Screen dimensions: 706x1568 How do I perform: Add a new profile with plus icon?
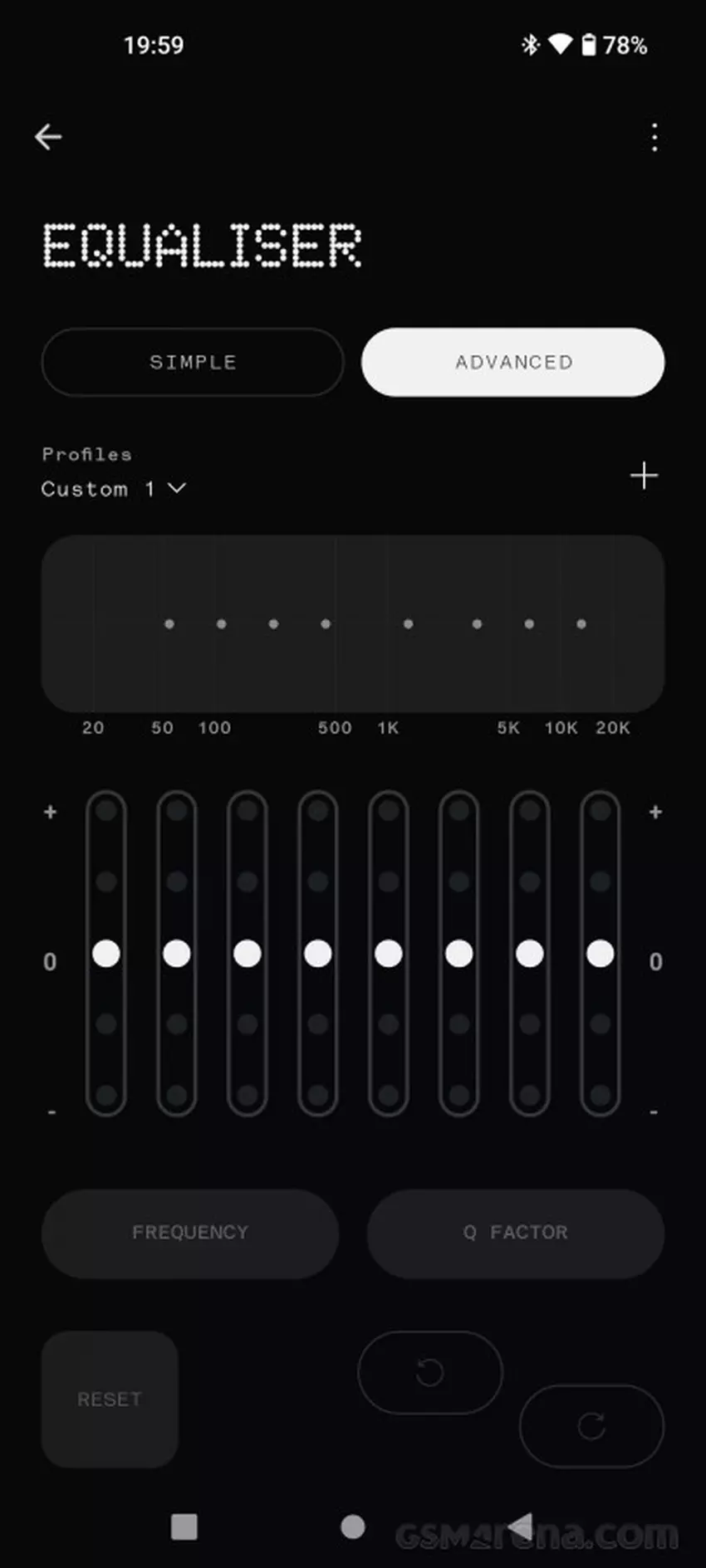pos(644,476)
